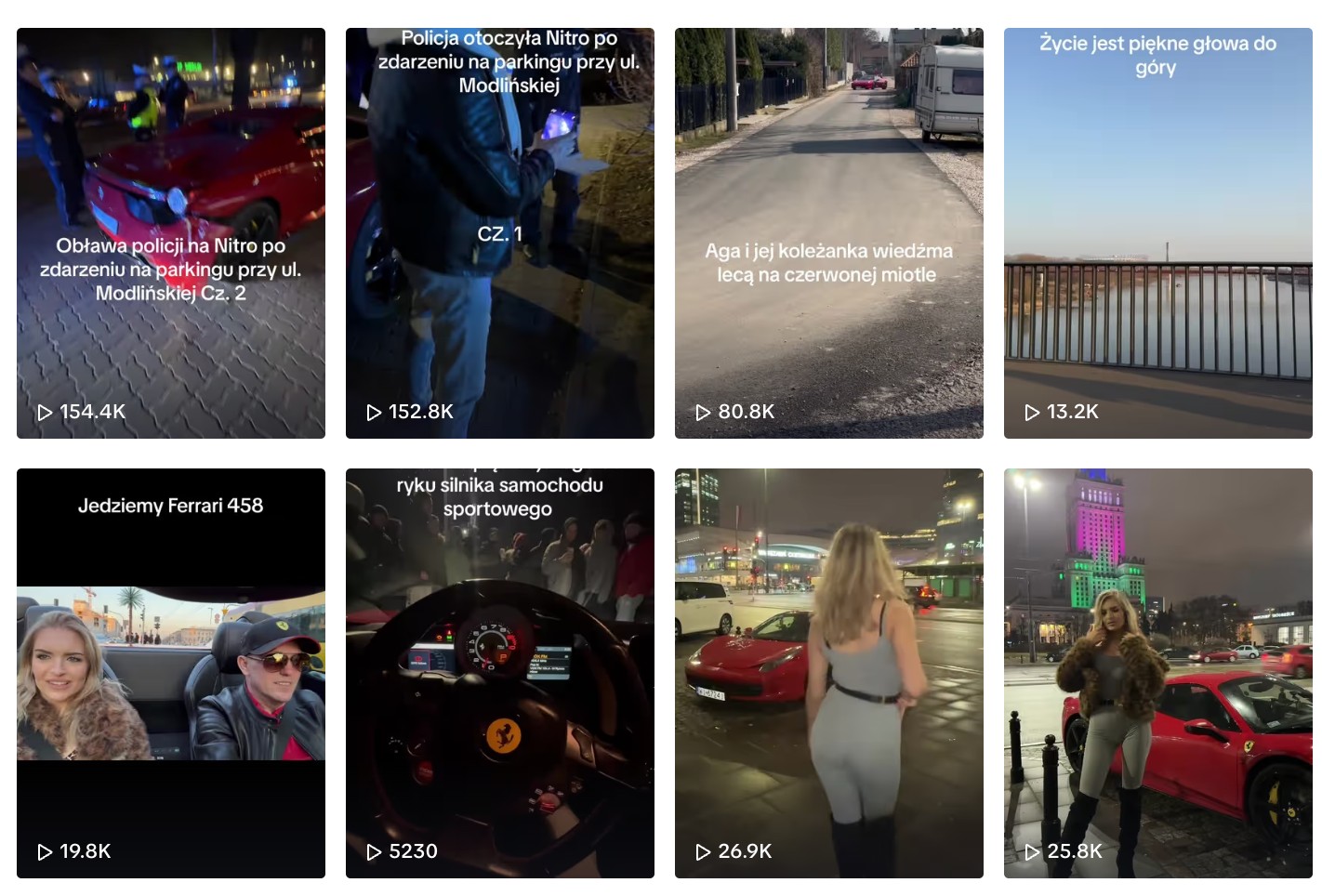Play the 'ryku silnika samochodu sportowego' video

pyautogui.click(x=500, y=673)
